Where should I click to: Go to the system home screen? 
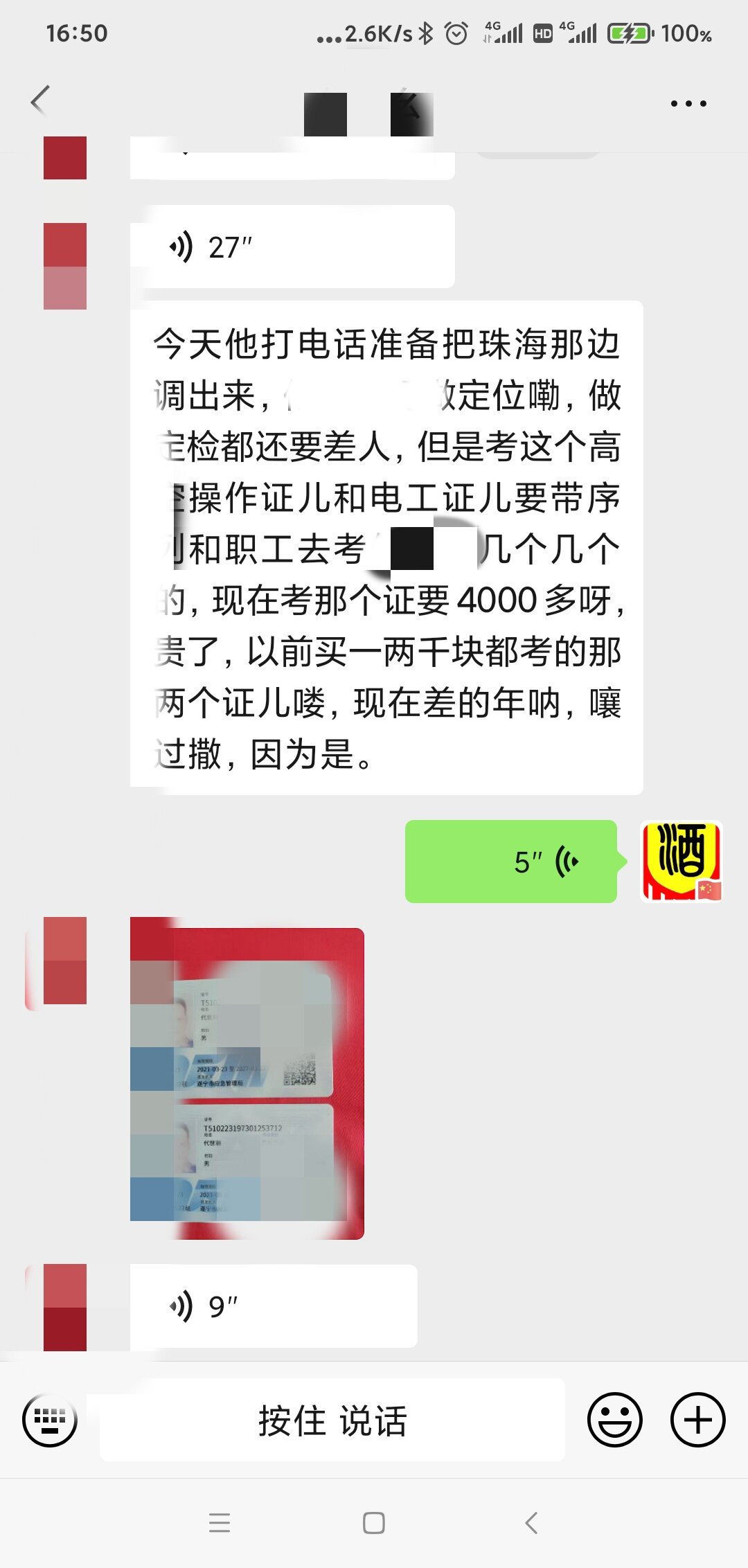374,1522
